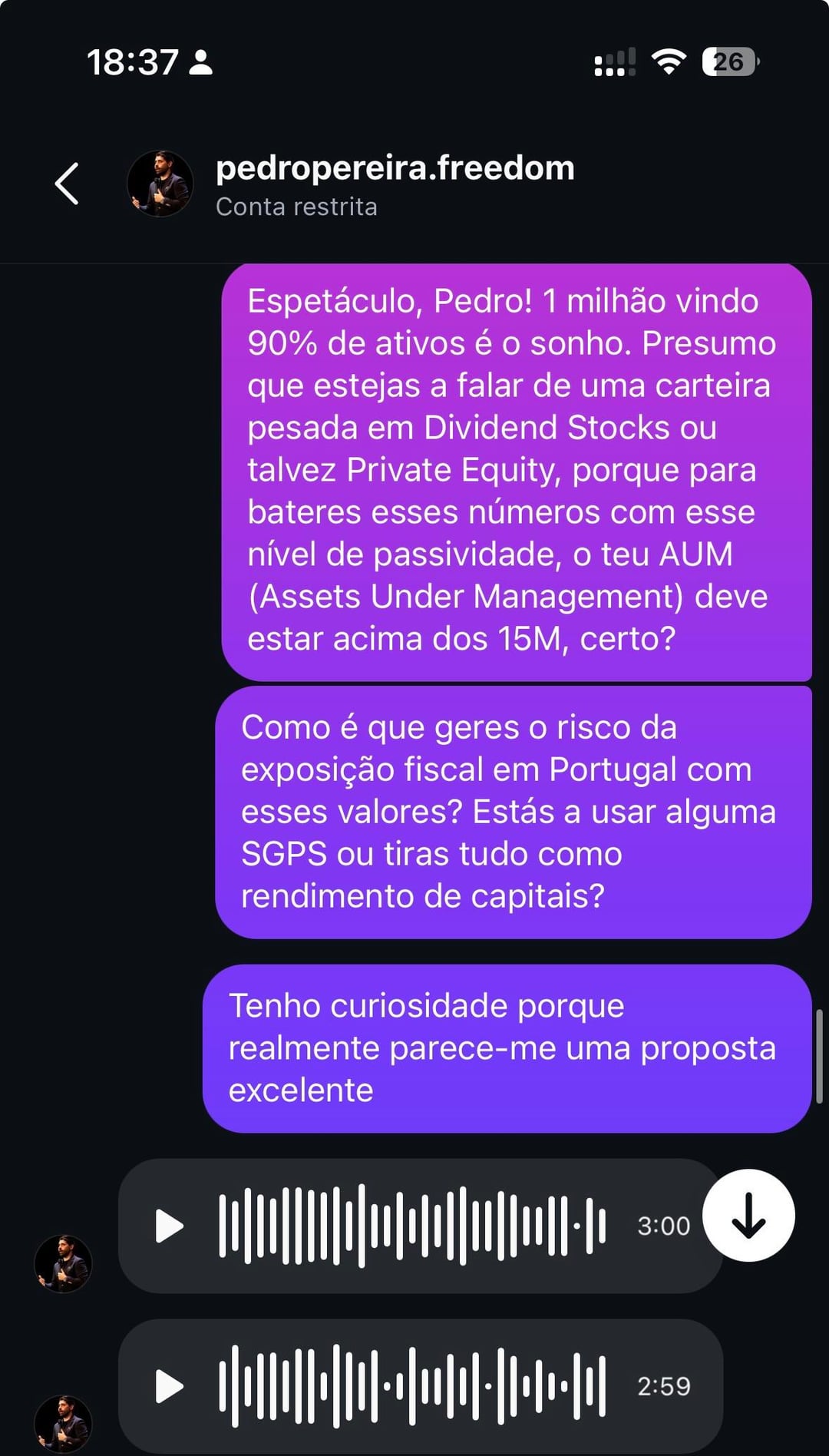Play the 3:00 voice message
The width and height of the screenshot is (829, 1456).
pos(169,1226)
